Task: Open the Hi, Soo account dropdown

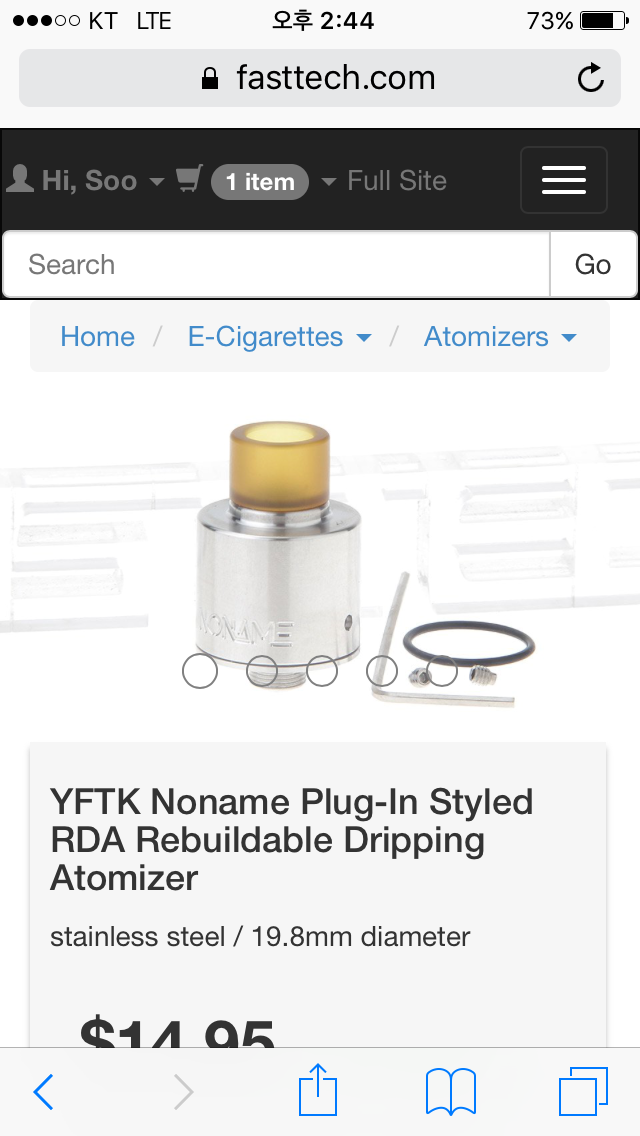Action: pyautogui.click(x=86, y=181)
